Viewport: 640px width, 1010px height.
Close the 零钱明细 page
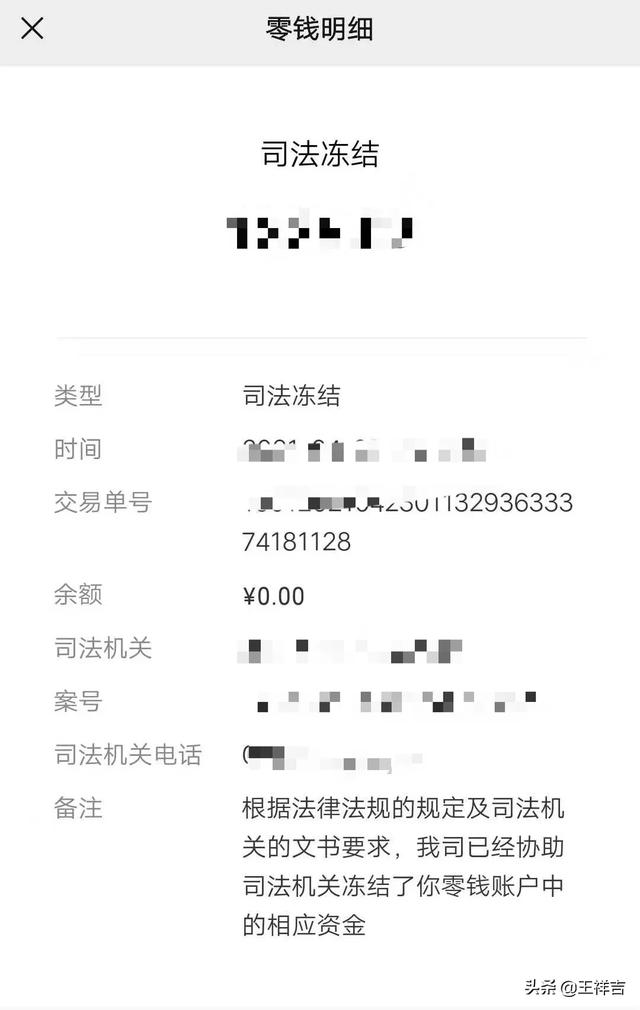tap(32, 28)
